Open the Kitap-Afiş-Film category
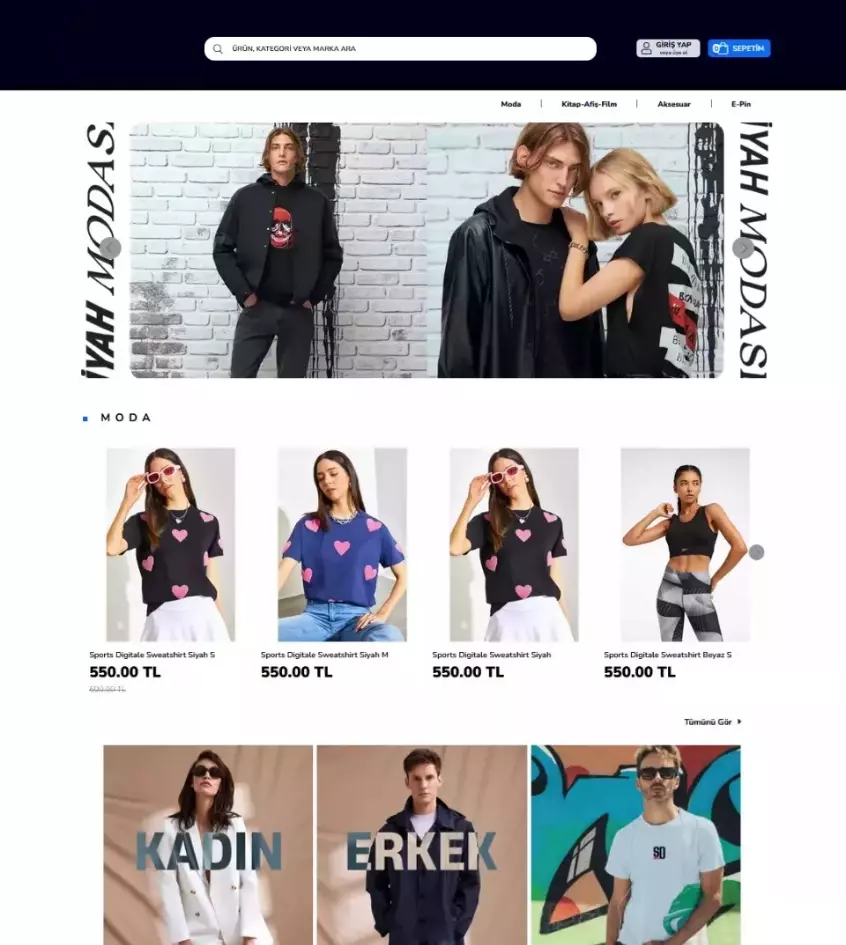This screenshot has height=945, width=846. (589, 104)
